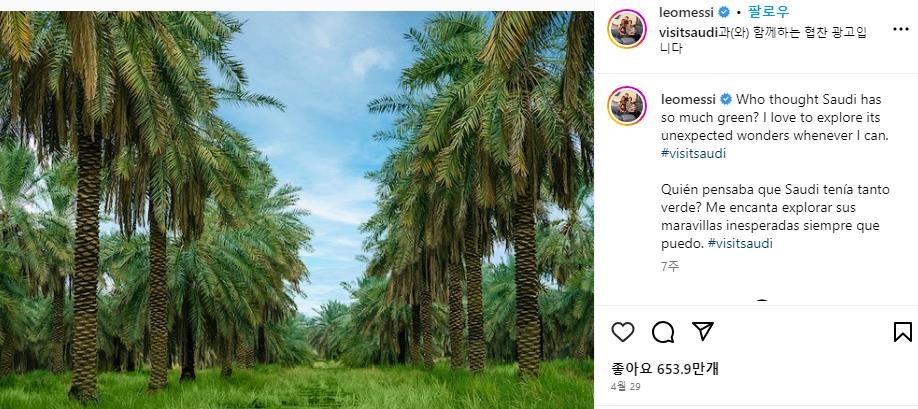
Task: Like this post with the heart icon
Action: pyautogui.click(x=622, y=332)
